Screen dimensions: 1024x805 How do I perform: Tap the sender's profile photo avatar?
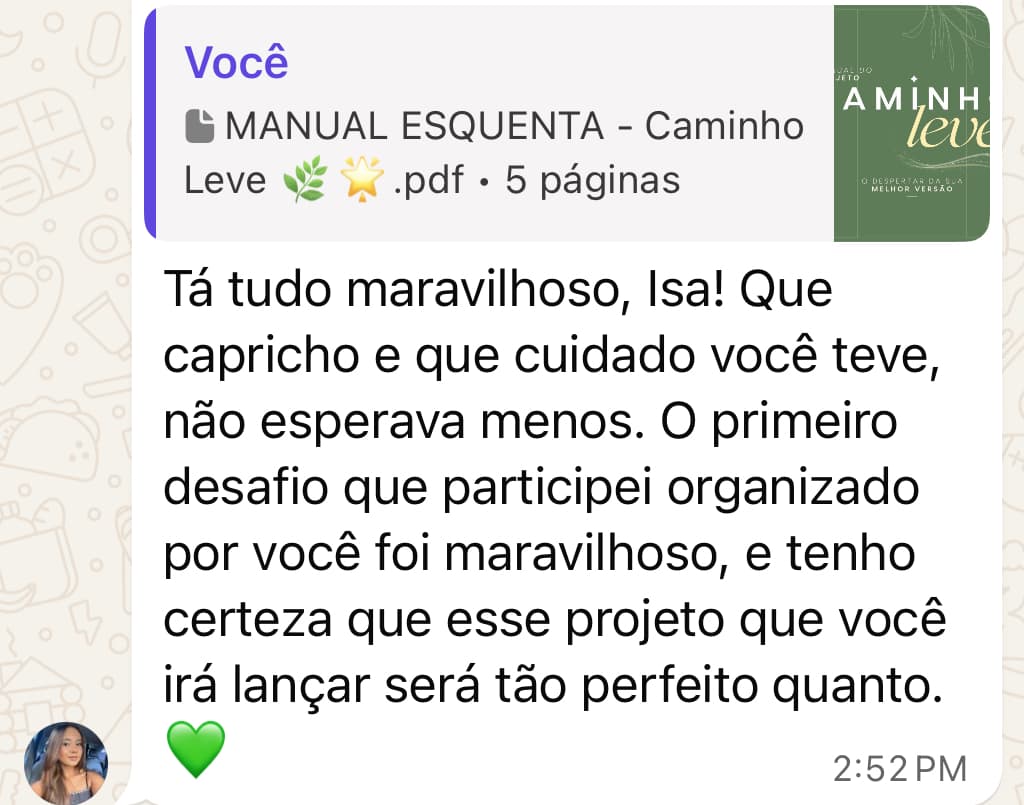pos(65,763)
